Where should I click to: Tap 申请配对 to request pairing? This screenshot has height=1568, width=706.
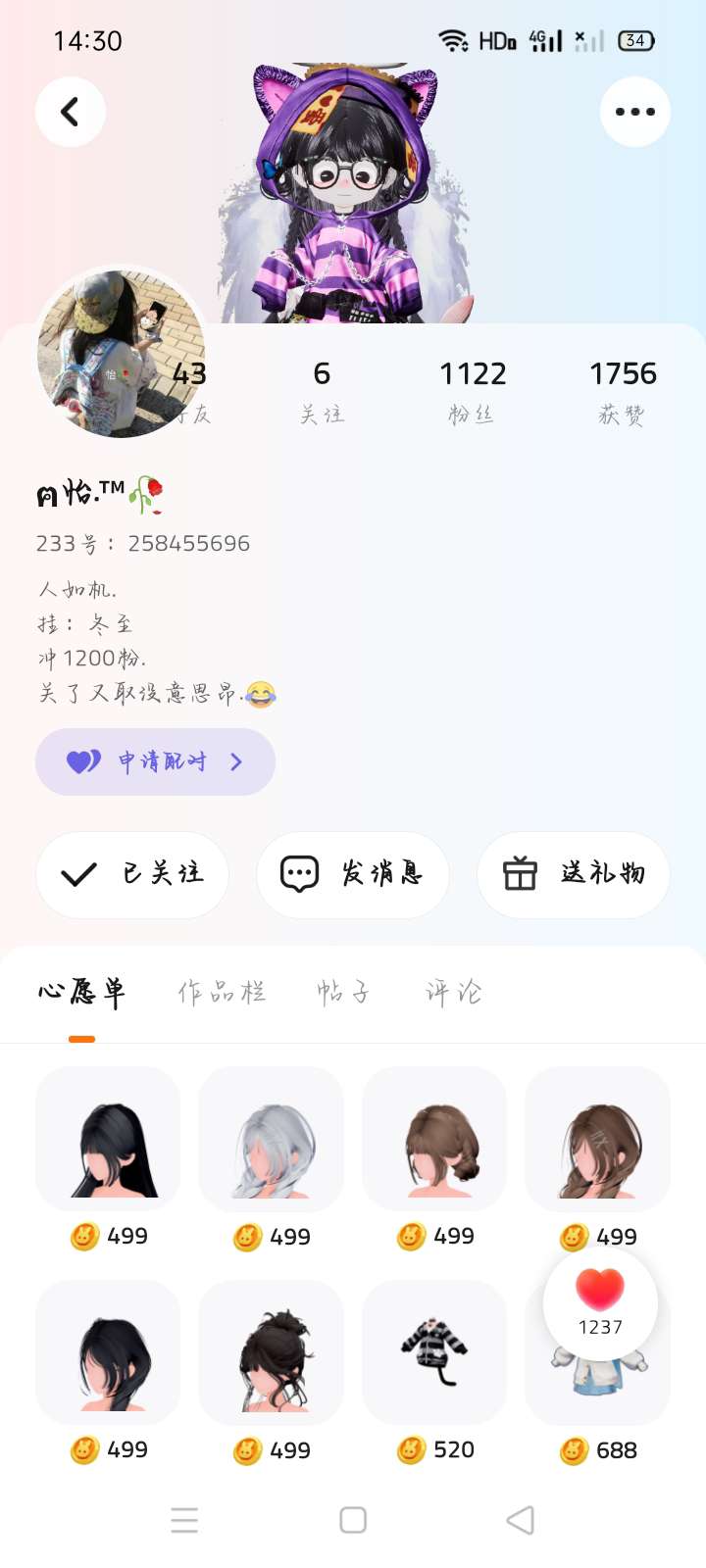click(x=155, y=761)
